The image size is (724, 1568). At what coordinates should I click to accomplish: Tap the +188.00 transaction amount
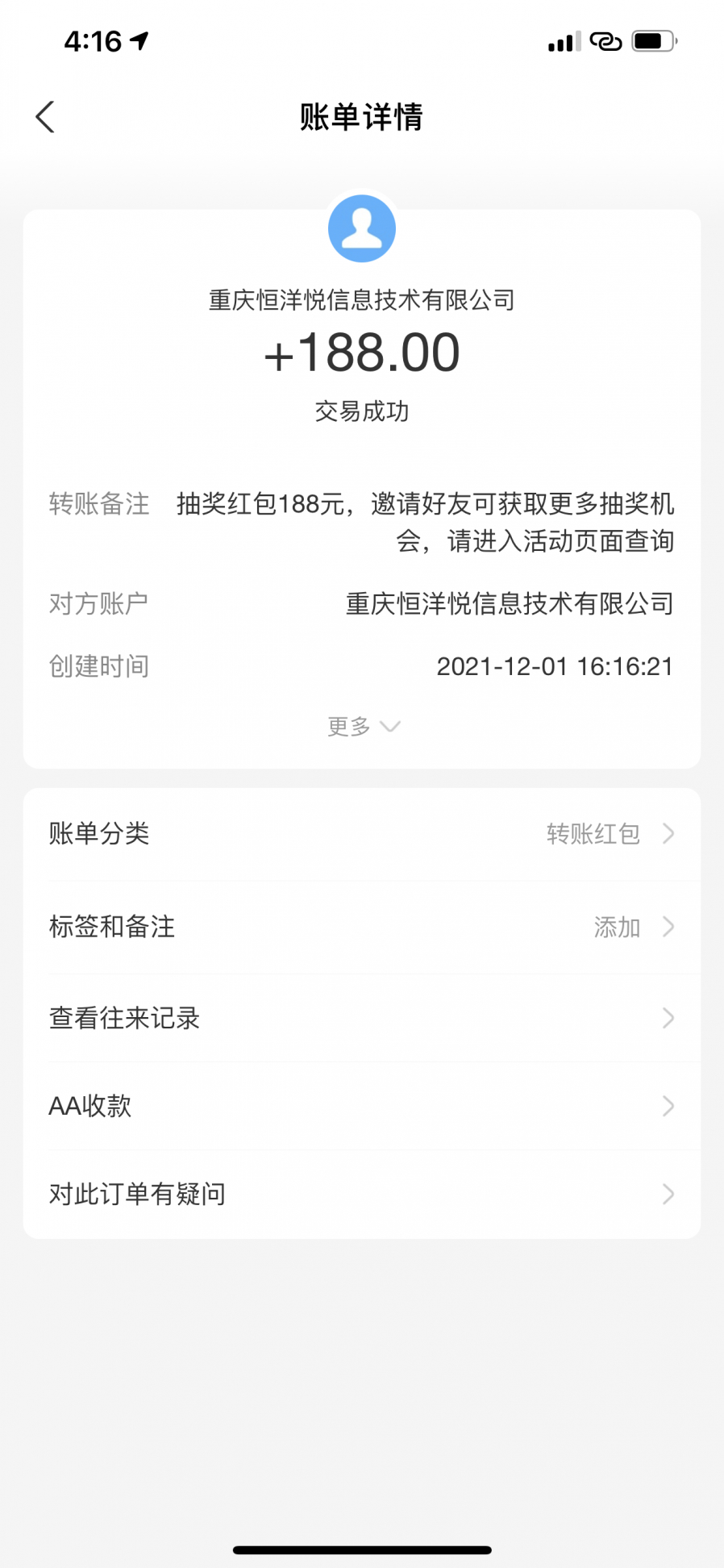tap(362, 352)
